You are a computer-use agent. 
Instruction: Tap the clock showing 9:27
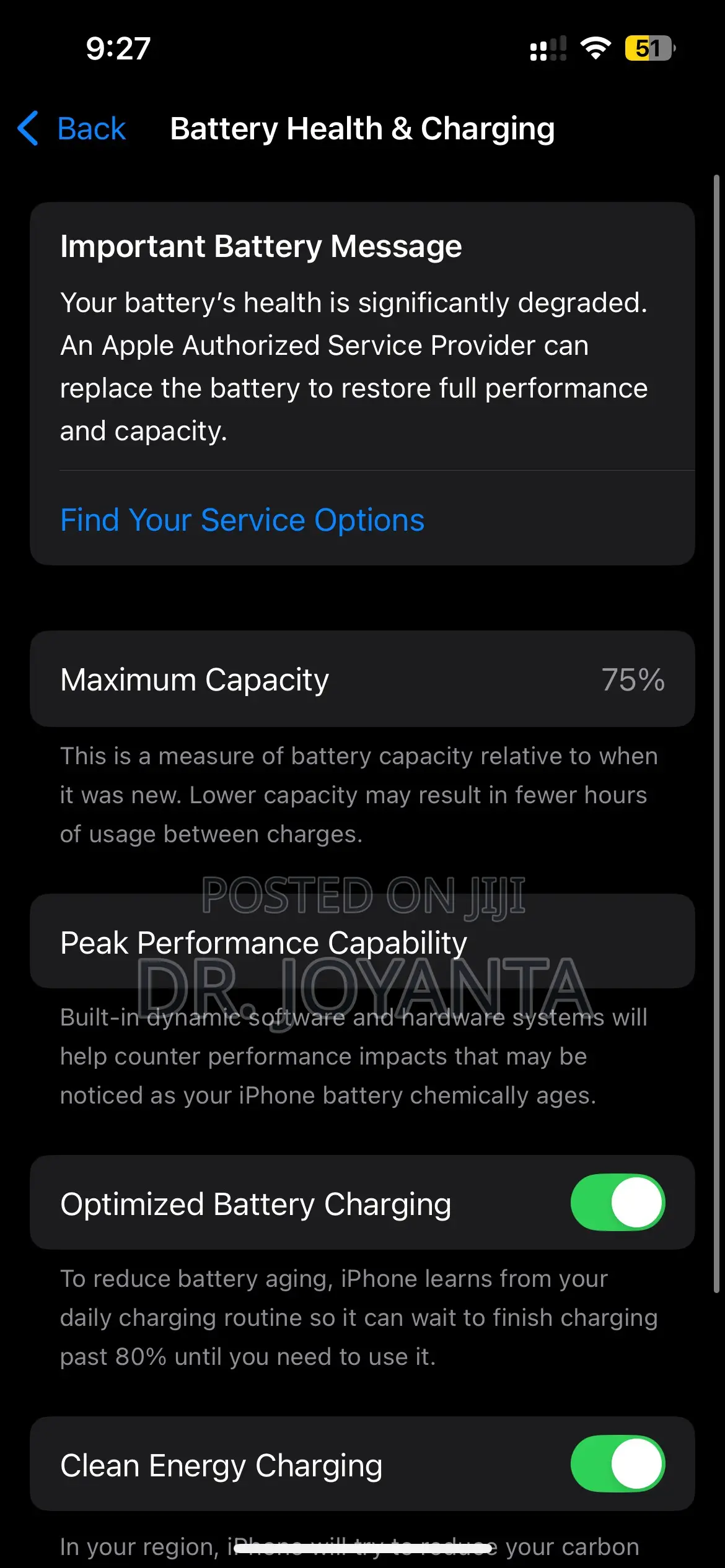118,48
